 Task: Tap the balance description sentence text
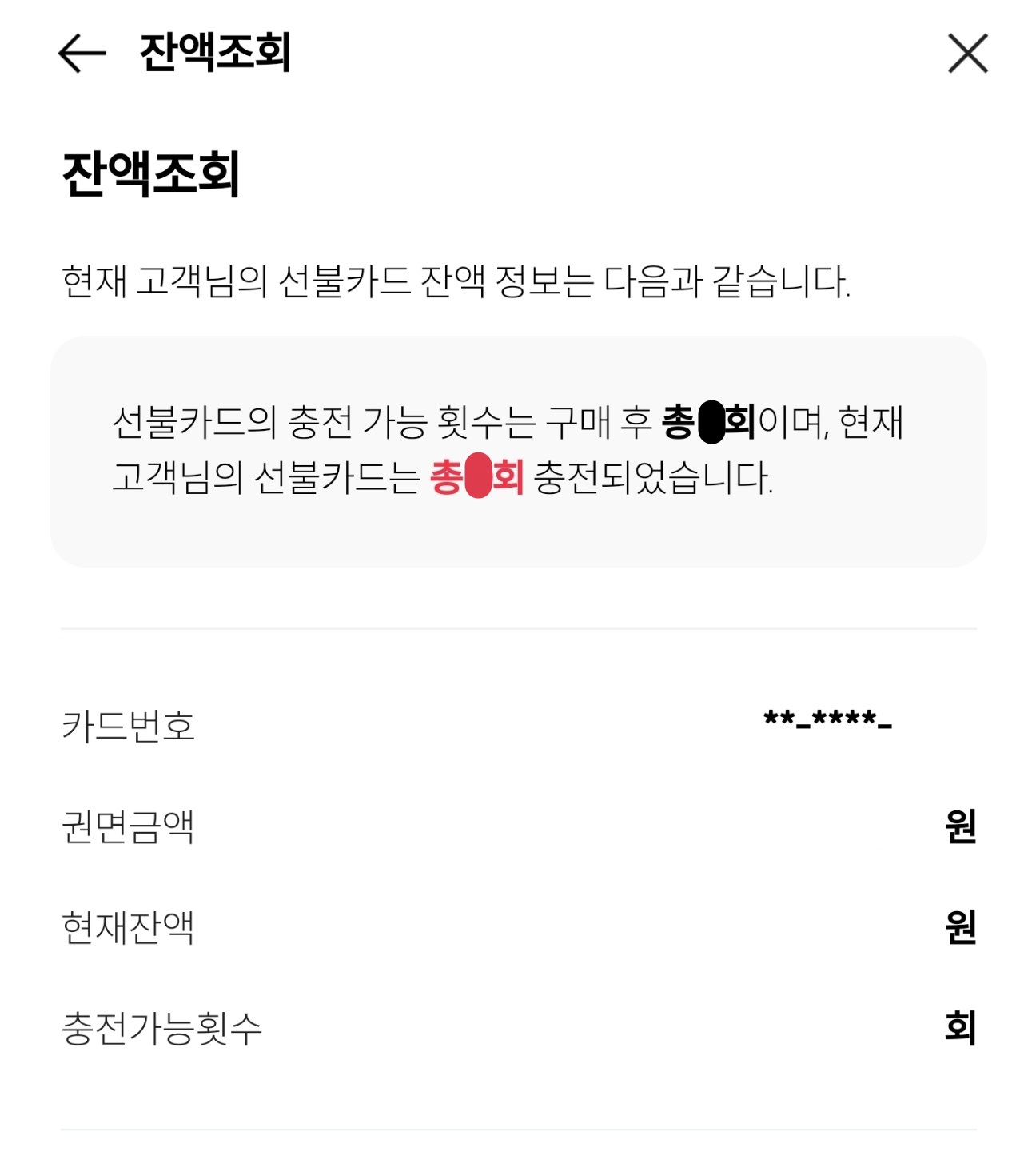(456, 277)
